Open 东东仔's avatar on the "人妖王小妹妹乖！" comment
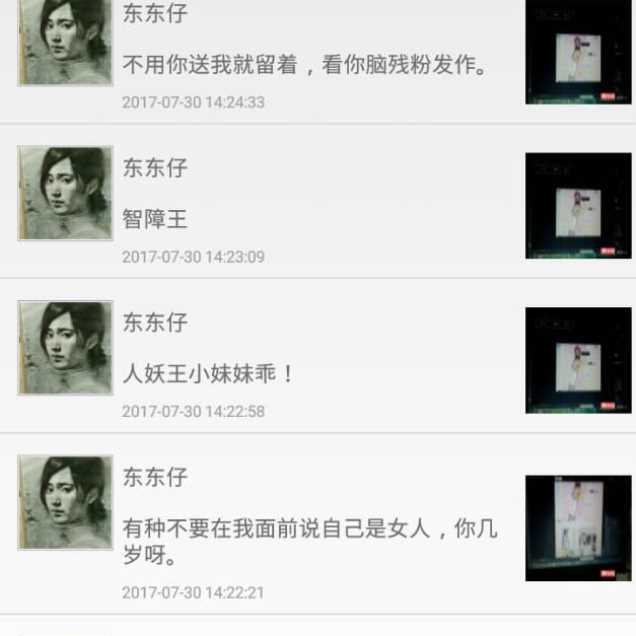 tap(65, 348)
